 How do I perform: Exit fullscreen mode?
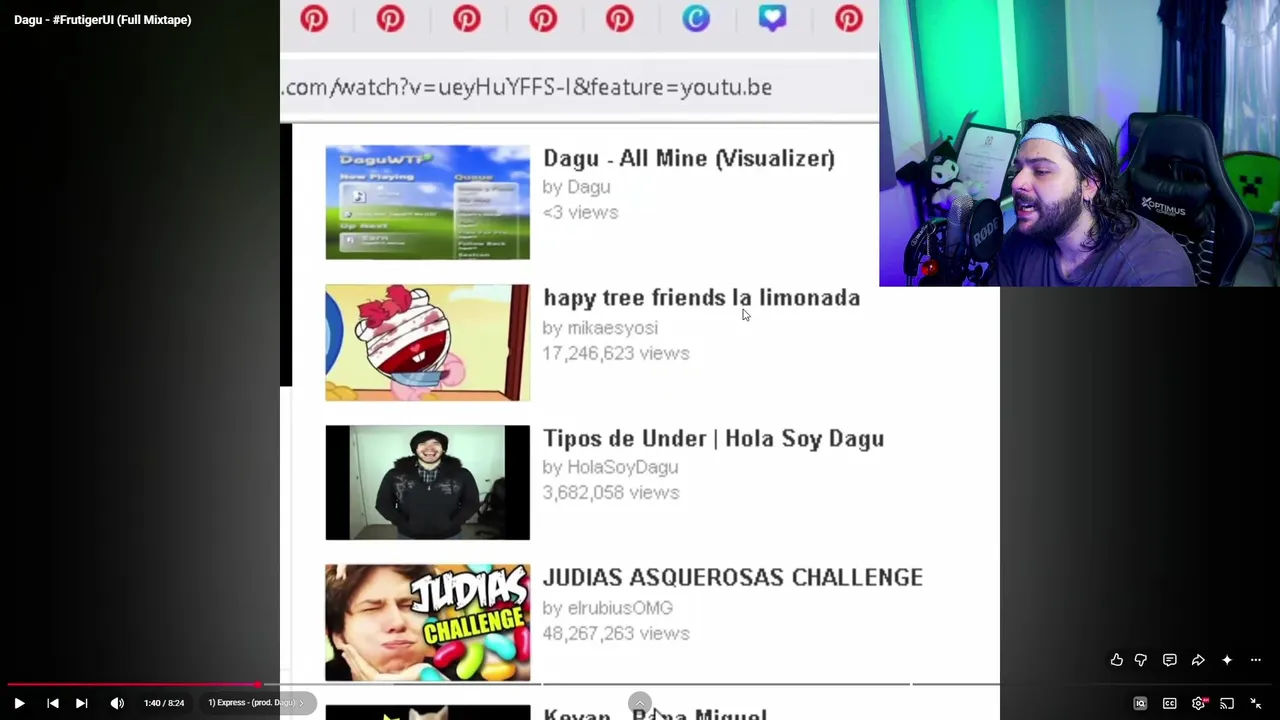pyautogui.click(x=1256, y=703)
